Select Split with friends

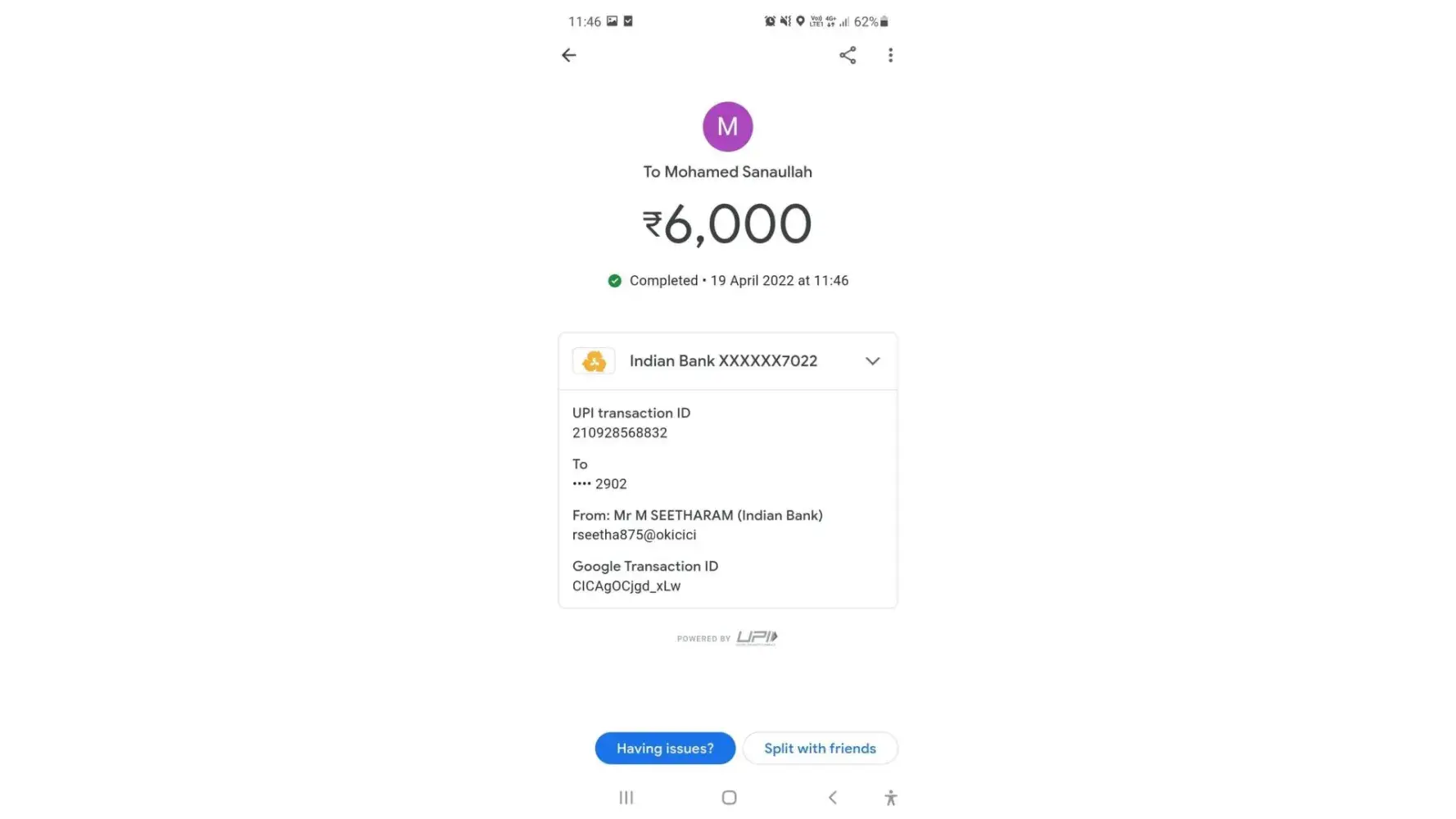coord(820,749)
